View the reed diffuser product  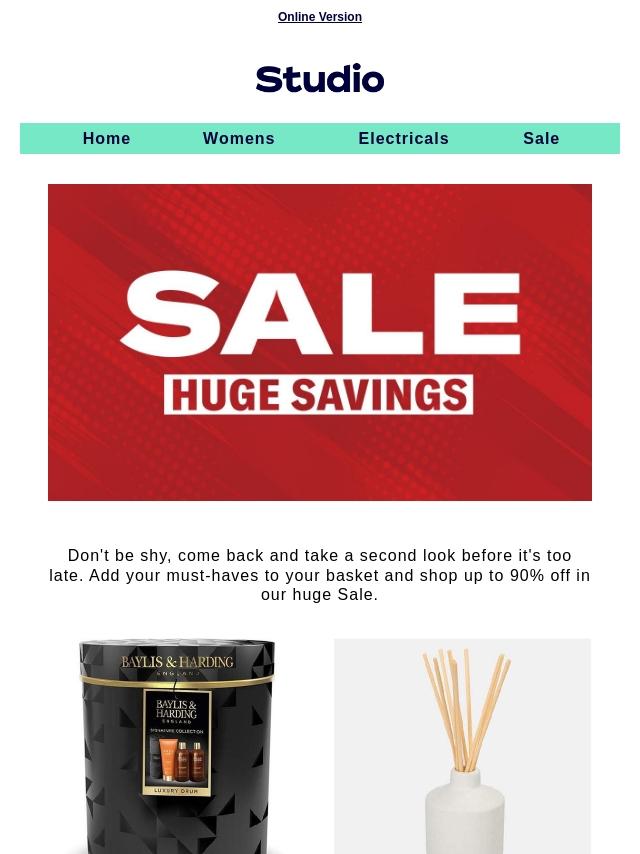(x=462, y=746)
